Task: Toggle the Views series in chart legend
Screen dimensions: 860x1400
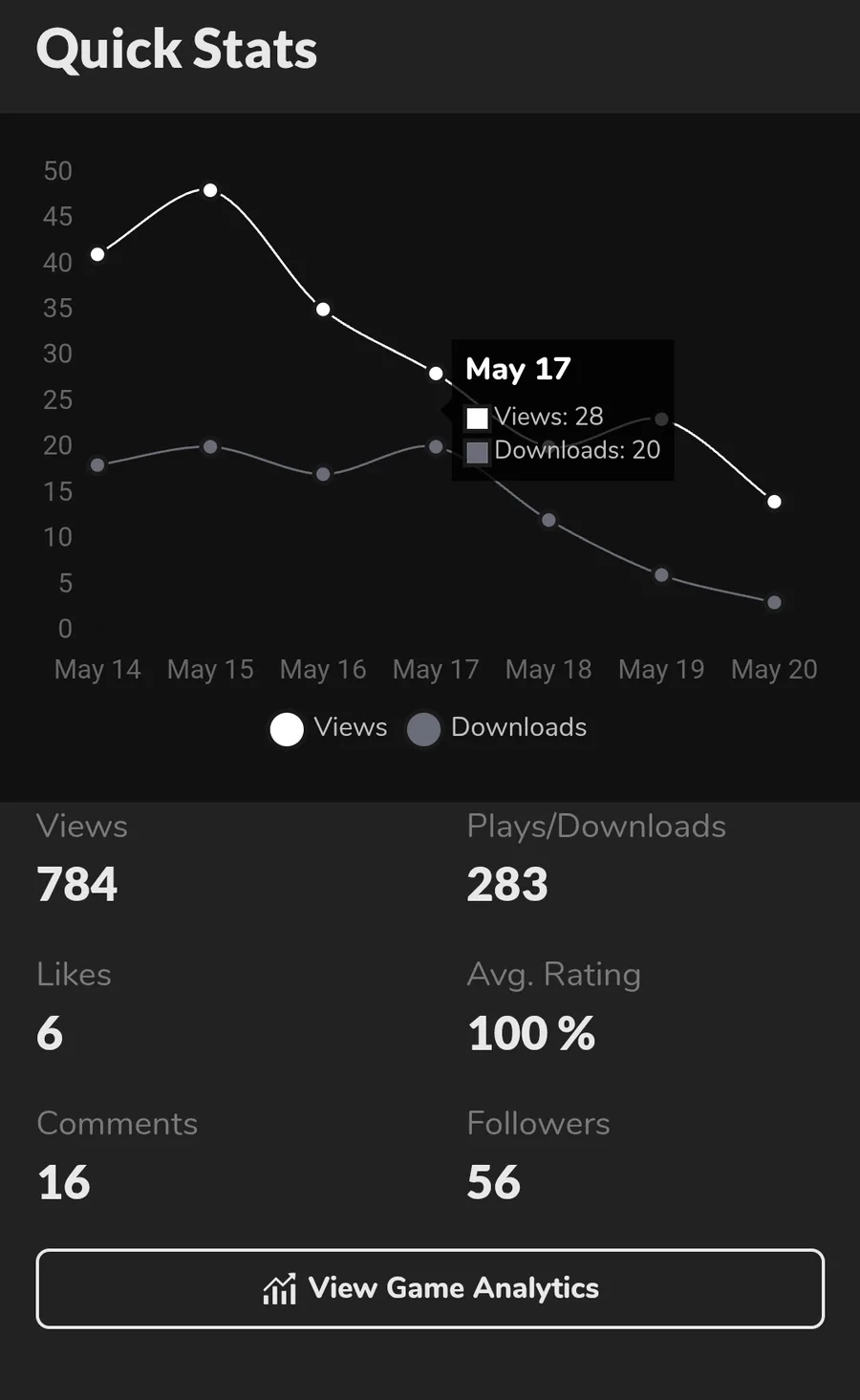Action: [329, 728]
